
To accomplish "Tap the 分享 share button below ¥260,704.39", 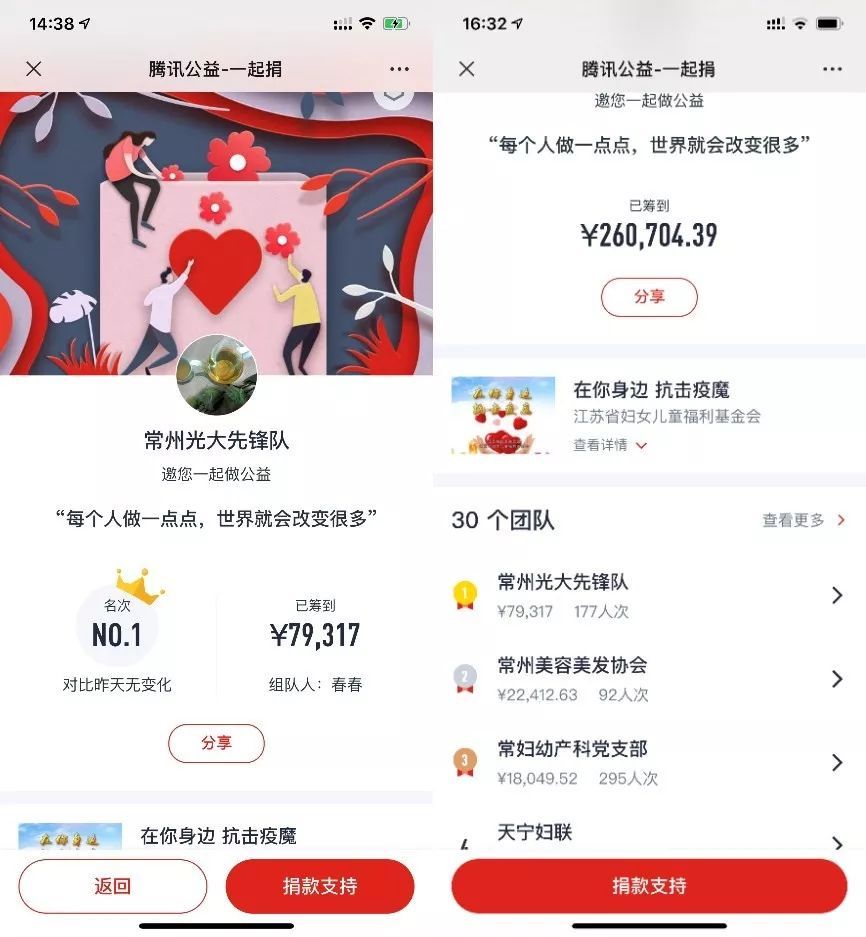I will 649,297.
